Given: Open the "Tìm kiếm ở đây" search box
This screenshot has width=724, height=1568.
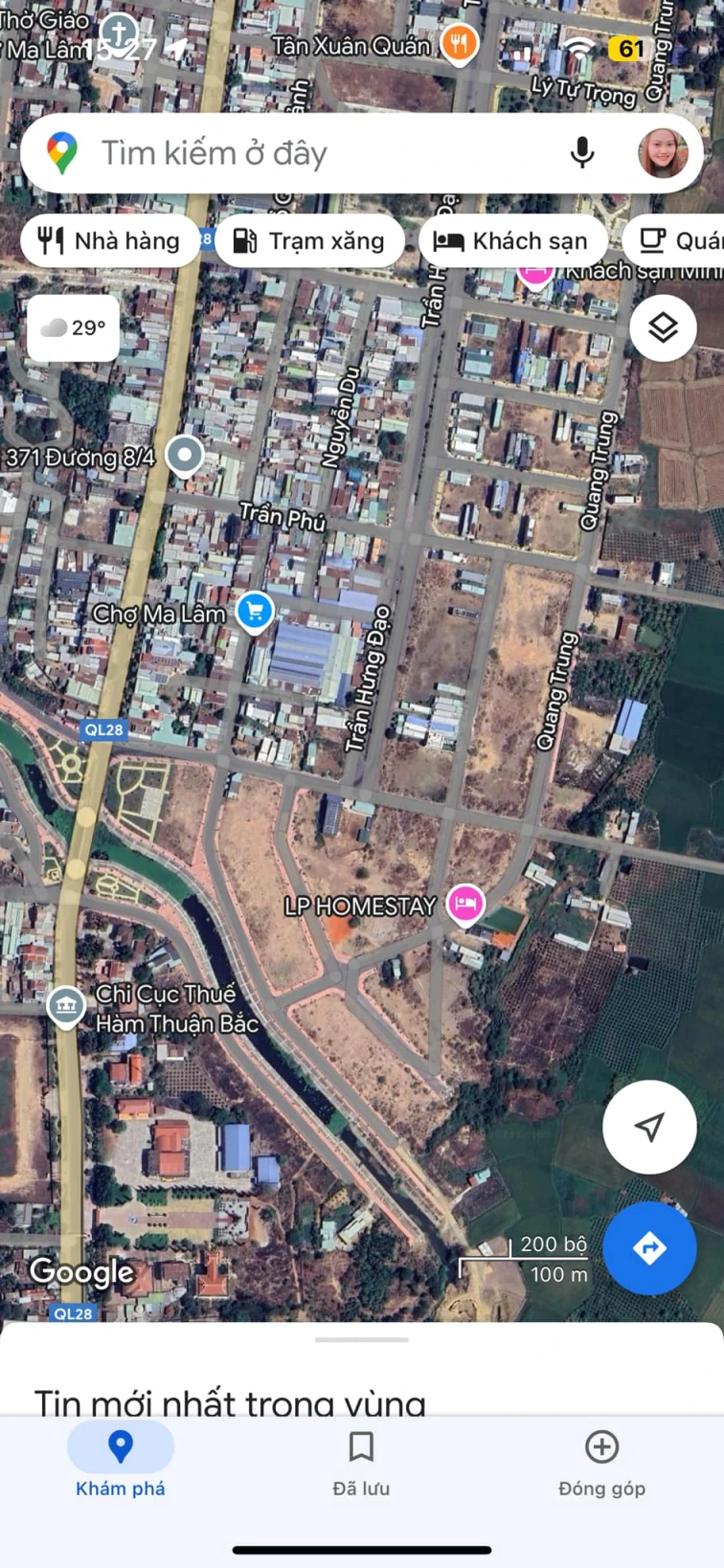Looking at the screenshot, I should [x=287, y=153].
